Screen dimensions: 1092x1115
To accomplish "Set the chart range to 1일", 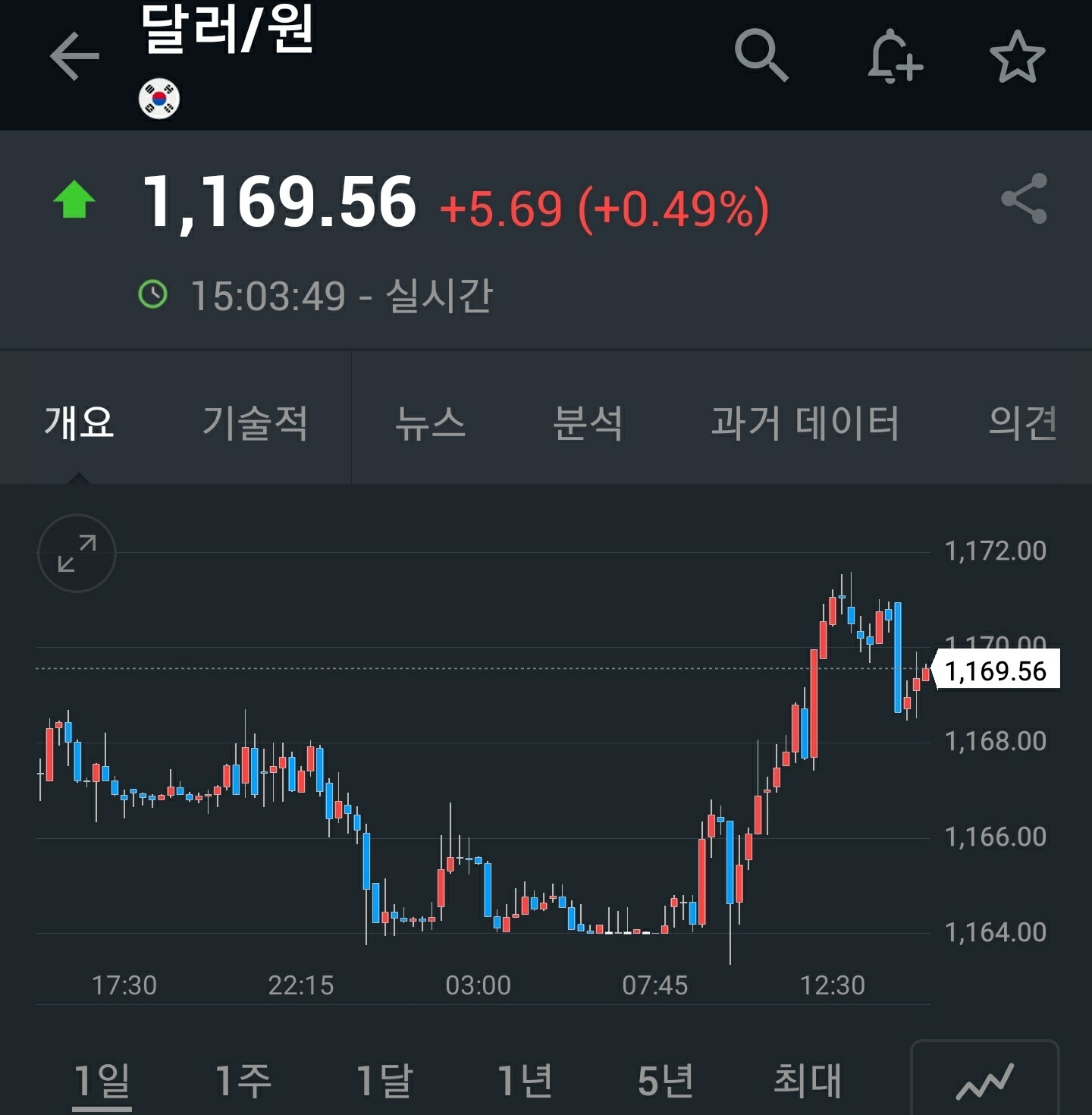I will [x=102, y=1080].
